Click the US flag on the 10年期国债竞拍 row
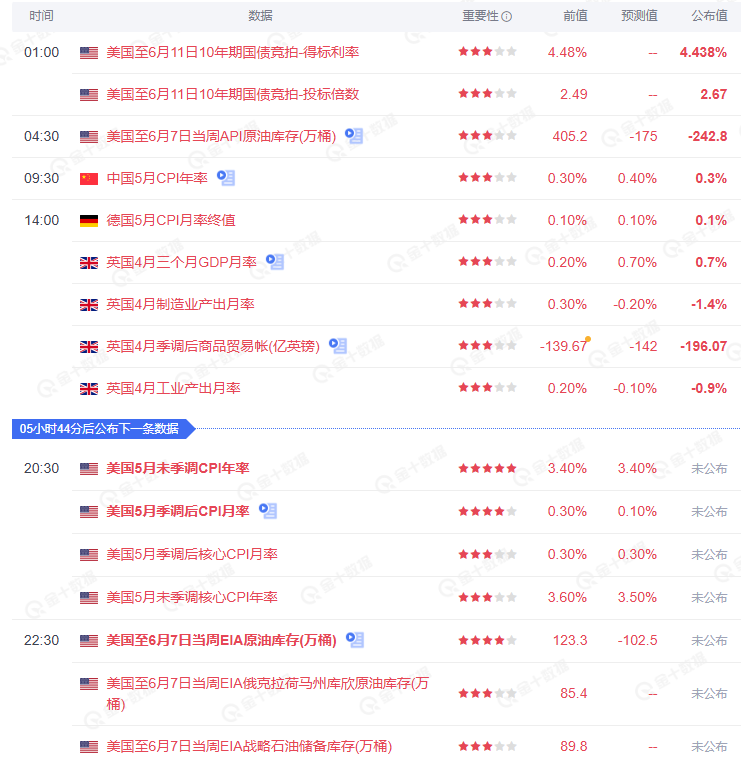The width and height of the screenshot is (741, 763). [x=89, y=52]
